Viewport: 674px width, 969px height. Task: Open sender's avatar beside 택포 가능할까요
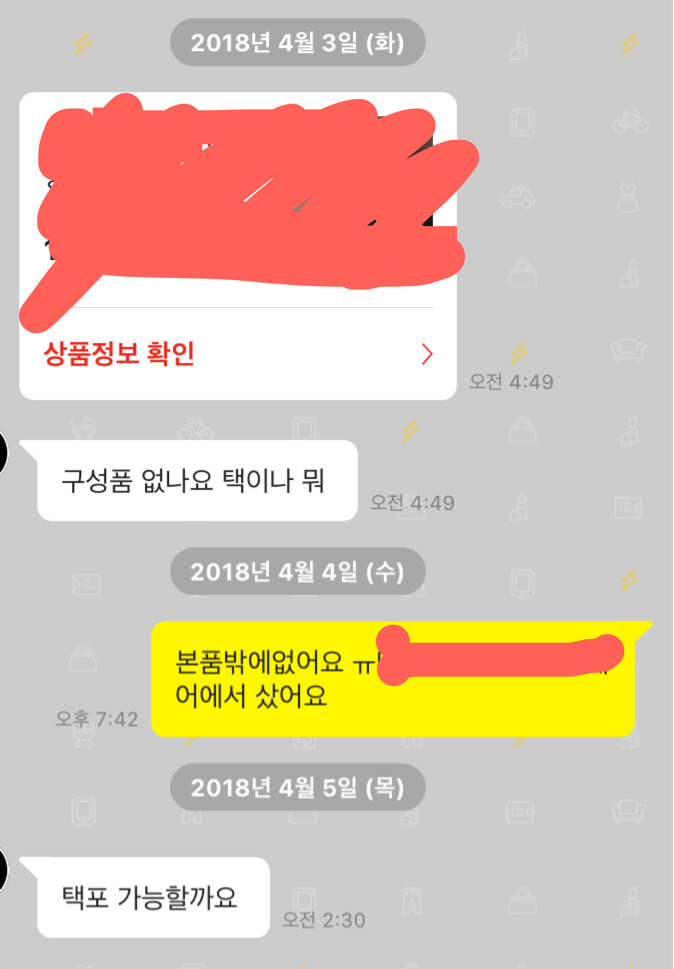[3, 871]
